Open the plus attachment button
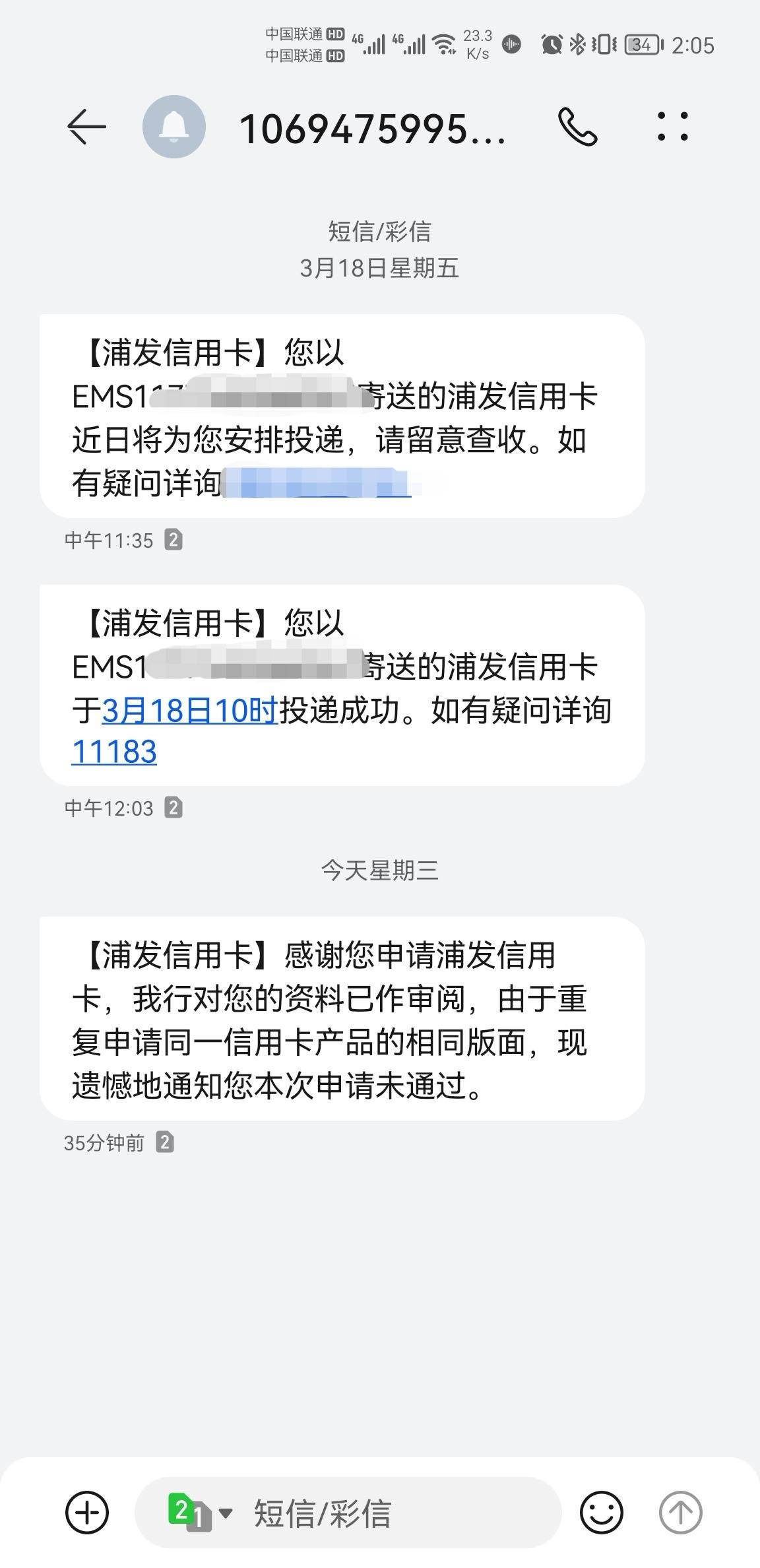This screenshot has height=1568, width=760. click(87, 1513)
